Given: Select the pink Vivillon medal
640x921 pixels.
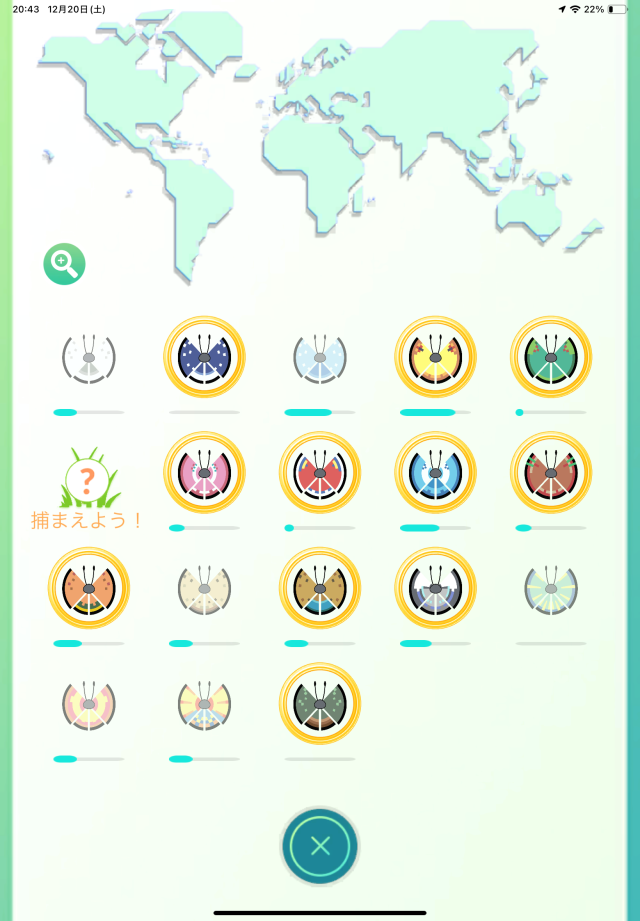Looking at the screenshot, I should (204, 472).
